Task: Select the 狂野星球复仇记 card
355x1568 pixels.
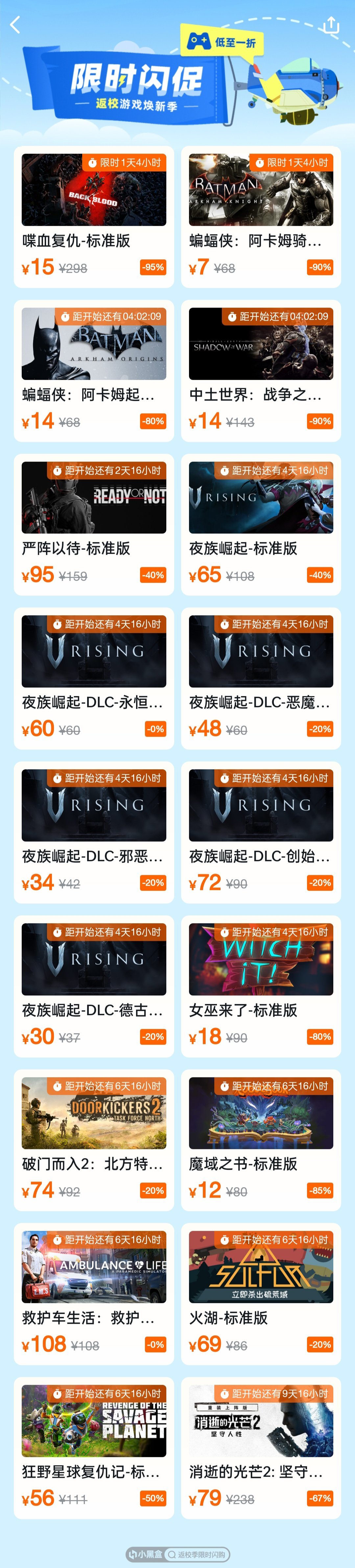Action: (x=94, y=1448)
